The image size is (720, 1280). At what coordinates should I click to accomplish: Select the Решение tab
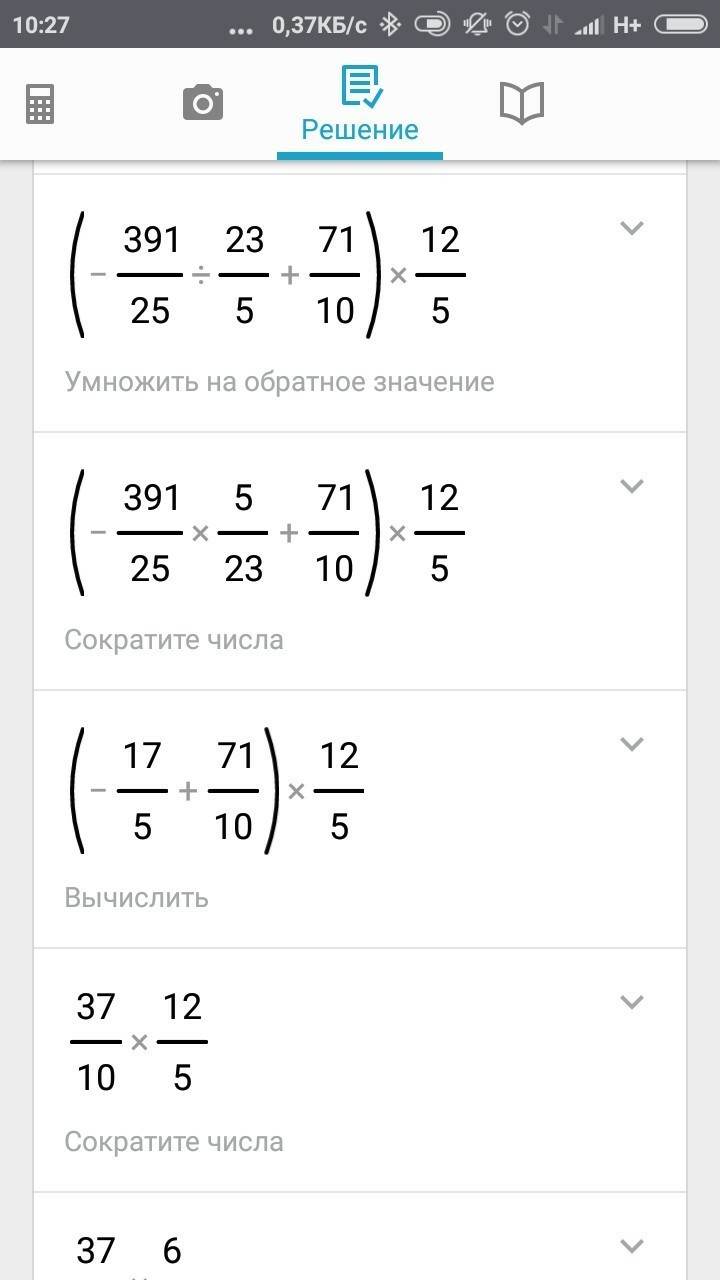tap(360, 104)
